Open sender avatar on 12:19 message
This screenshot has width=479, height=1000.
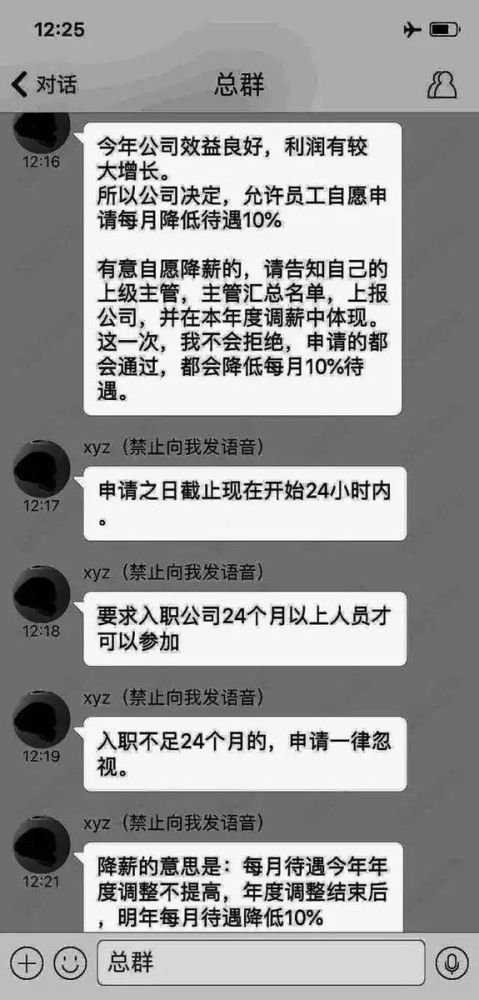pyautogui.click(x=41, y=719)
